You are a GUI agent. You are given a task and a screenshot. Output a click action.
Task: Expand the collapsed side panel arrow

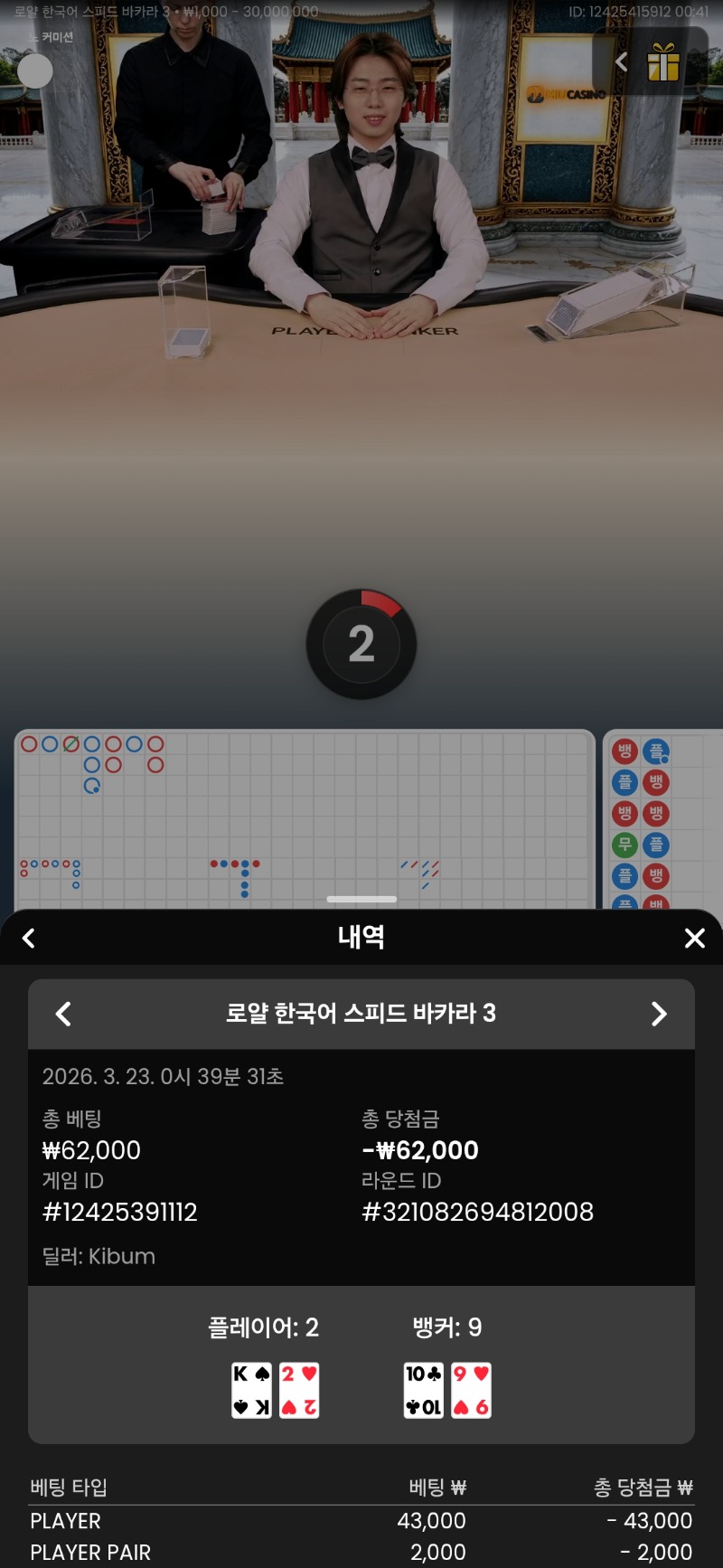tap(621, 61)
